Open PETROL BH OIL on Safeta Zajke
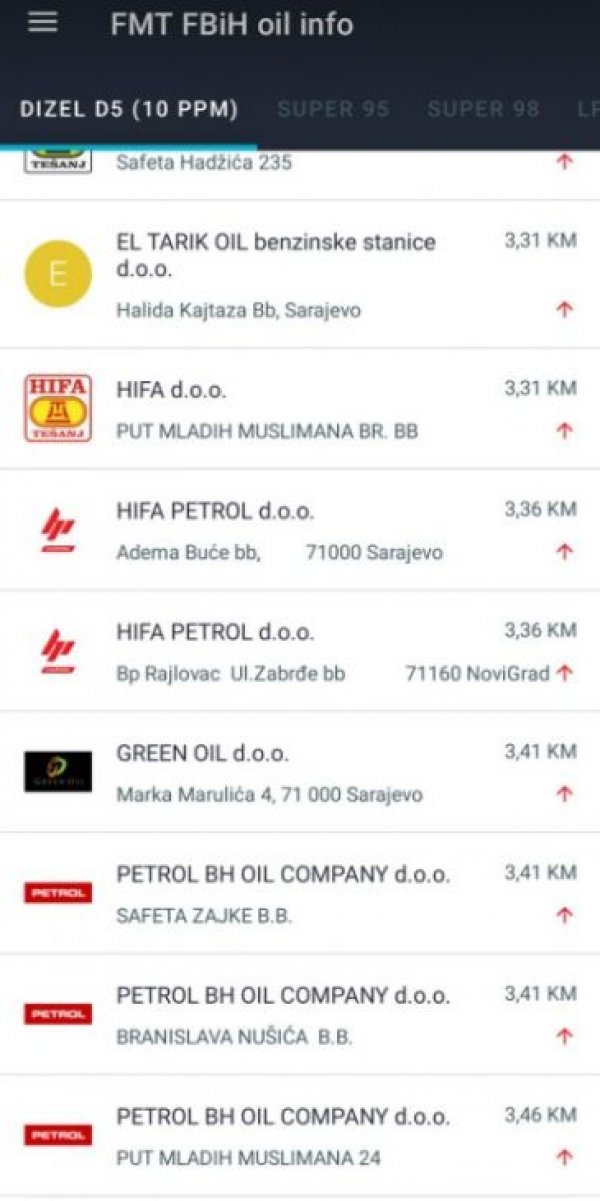The image size is (600, 1201). [x=300, y=894]
